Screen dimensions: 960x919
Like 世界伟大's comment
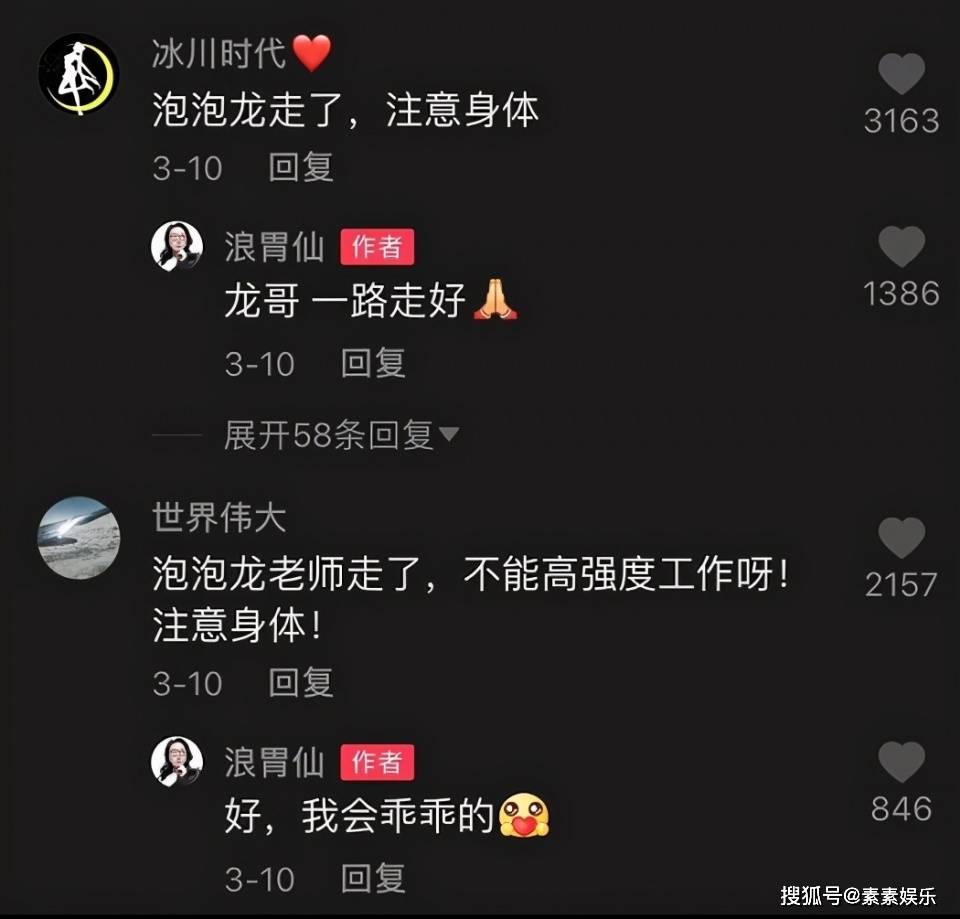click(x=901, y=538)
